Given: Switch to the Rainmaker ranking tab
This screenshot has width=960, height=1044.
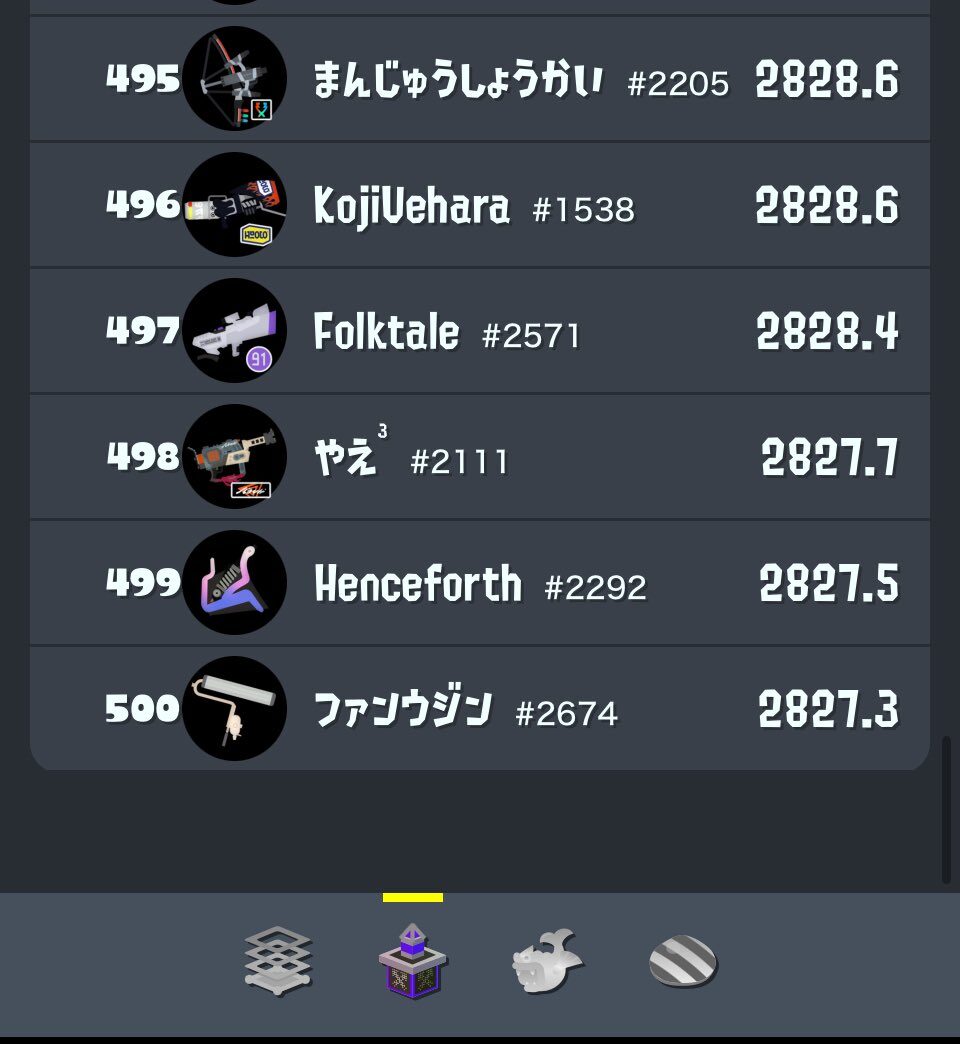Looking at the screenshot, I should coord(547,961).
